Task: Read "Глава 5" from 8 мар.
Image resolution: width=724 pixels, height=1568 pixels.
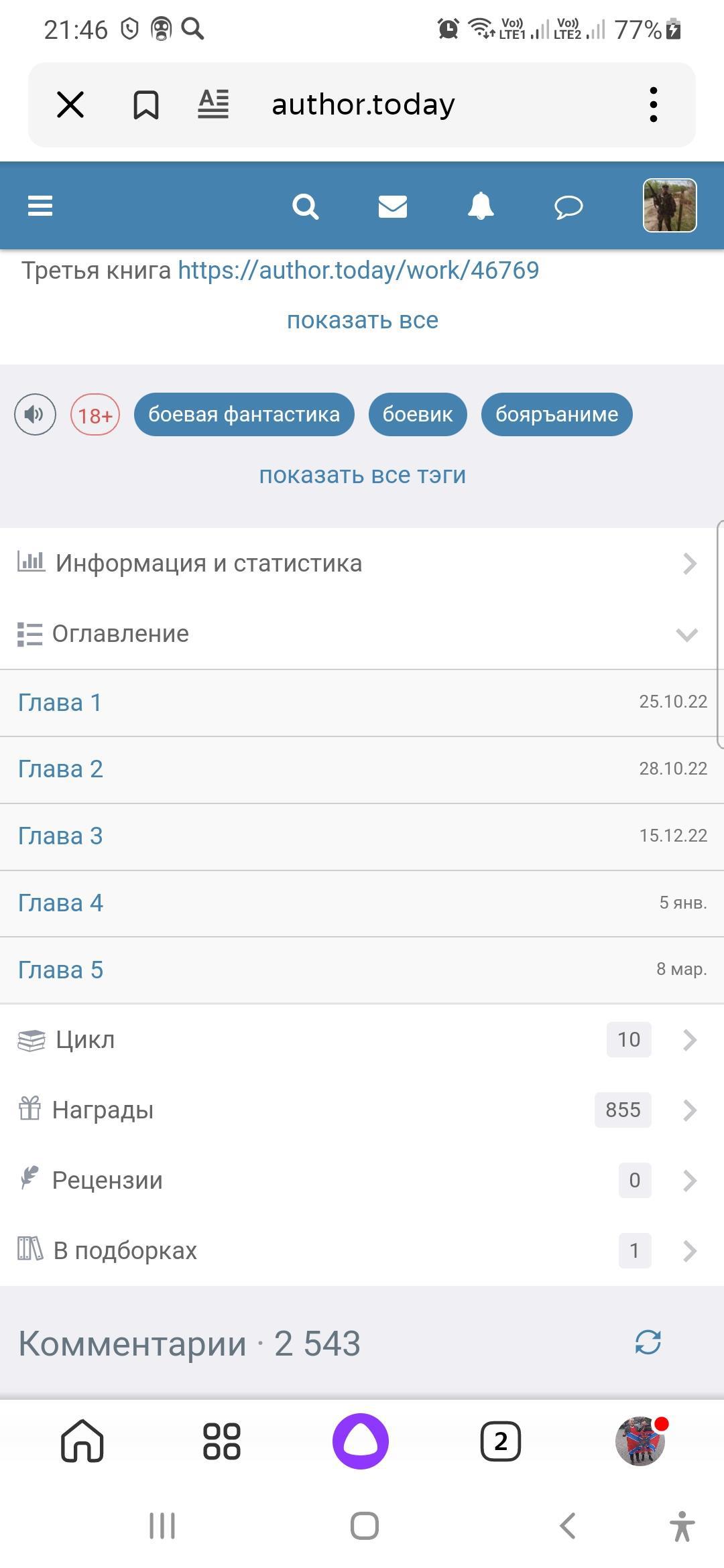Action: (x=60, y=970)
